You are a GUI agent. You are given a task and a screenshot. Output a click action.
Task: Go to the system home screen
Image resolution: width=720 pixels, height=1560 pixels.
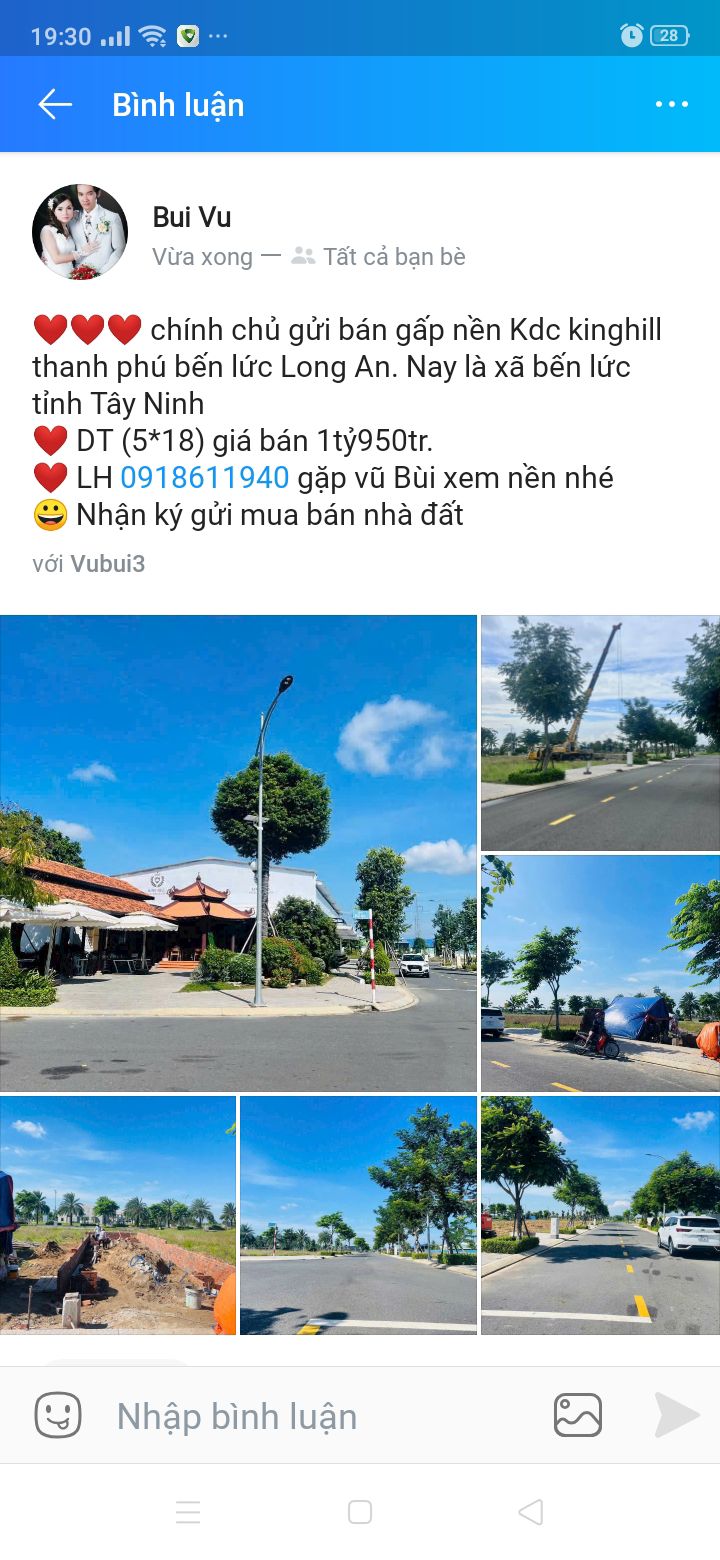[x=360, y=1512]
